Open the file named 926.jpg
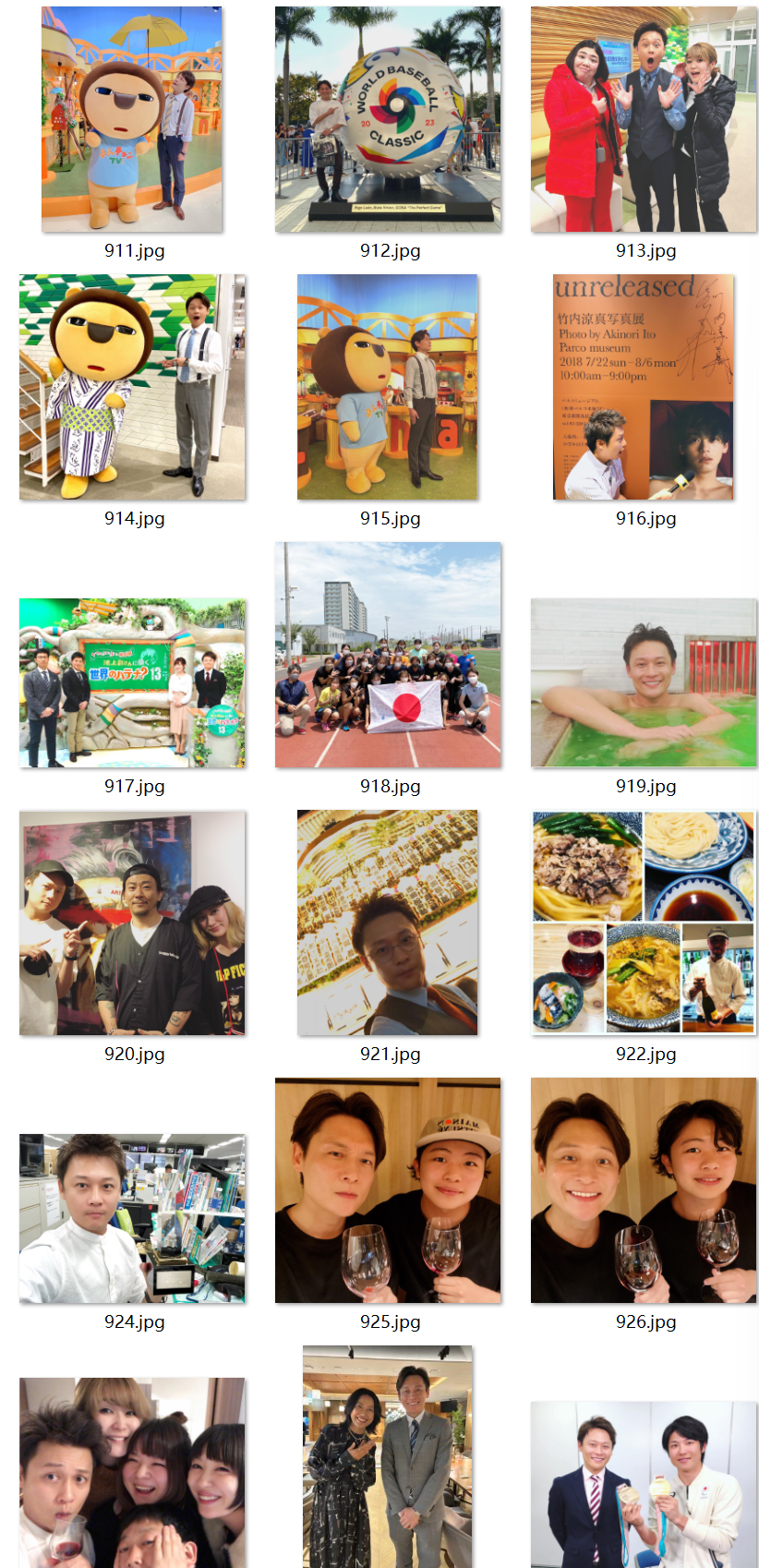 point(644,1190)
